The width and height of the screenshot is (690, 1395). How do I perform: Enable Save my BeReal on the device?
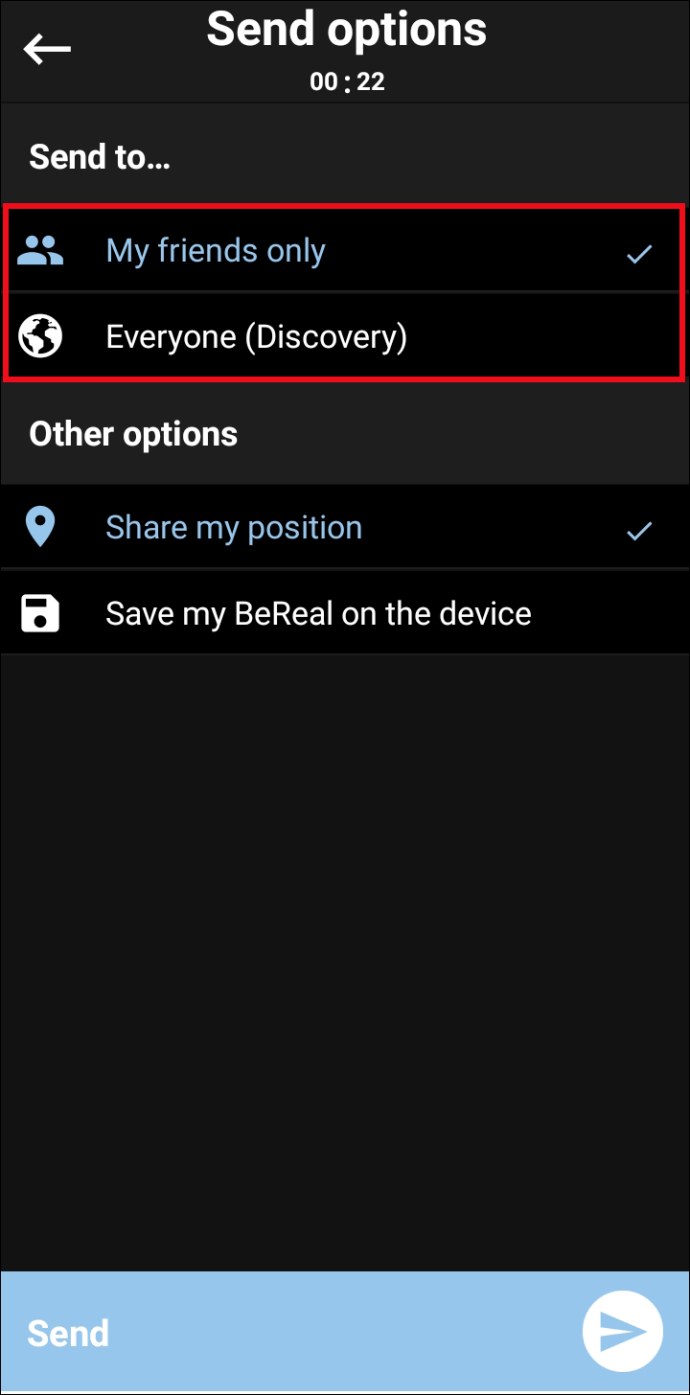(345, 613)
